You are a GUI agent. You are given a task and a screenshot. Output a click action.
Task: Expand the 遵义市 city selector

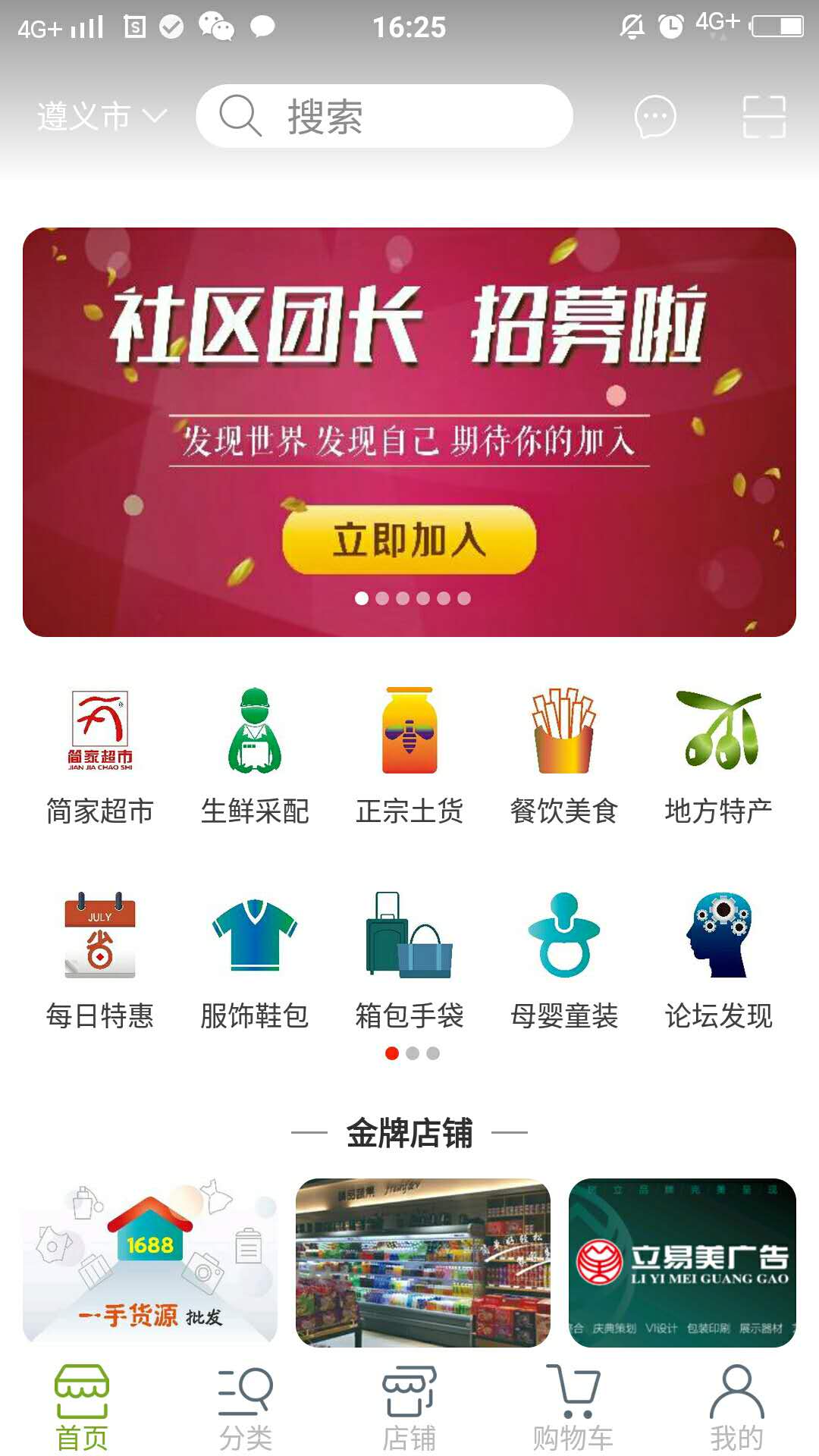click(99, 117)
